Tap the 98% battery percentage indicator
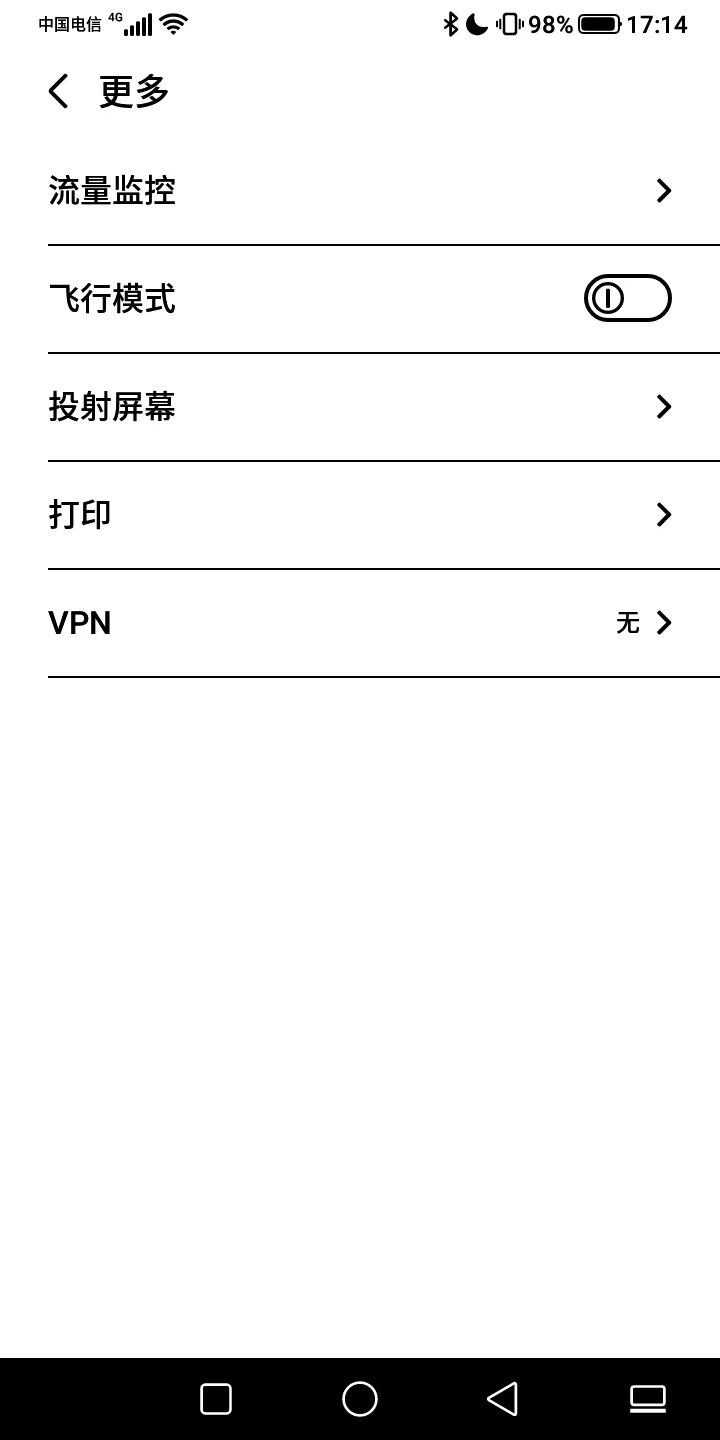The width and height of the screenshot is (720, 1440). tap(549, 23)
